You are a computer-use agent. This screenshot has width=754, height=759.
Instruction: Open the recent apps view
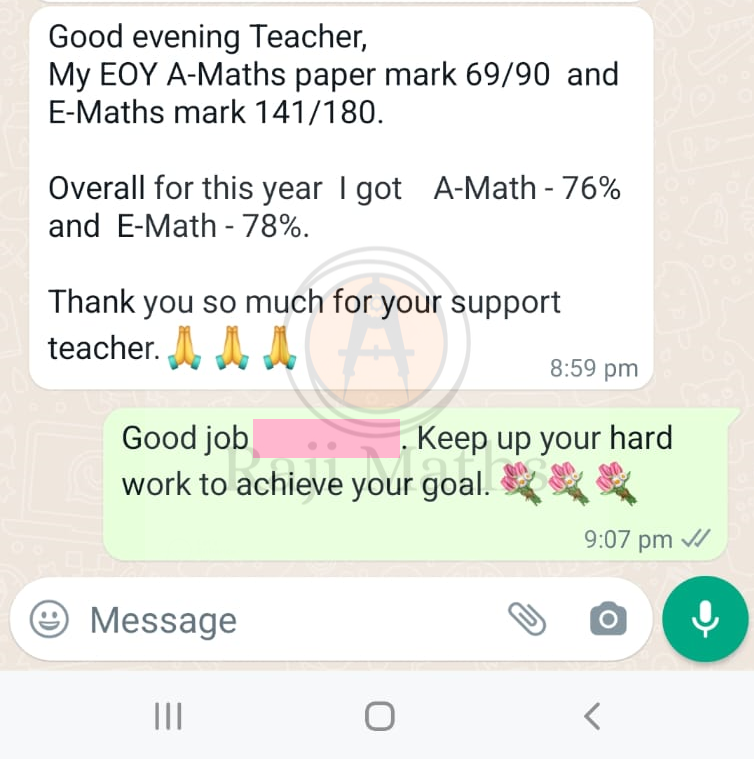coord(168,715)
